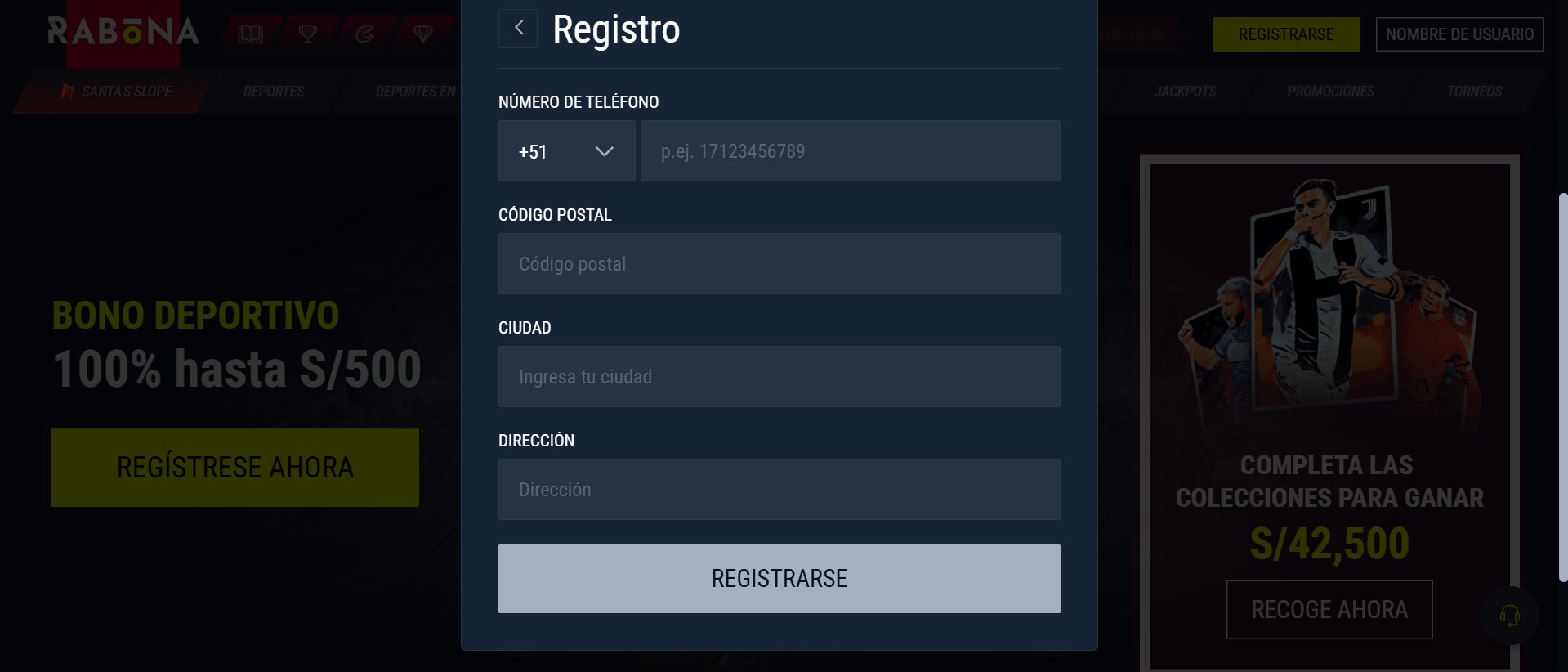Tap the trophy icon in header
The width and height of the screenshot is (1568, 672).
(x=308, y=34)
